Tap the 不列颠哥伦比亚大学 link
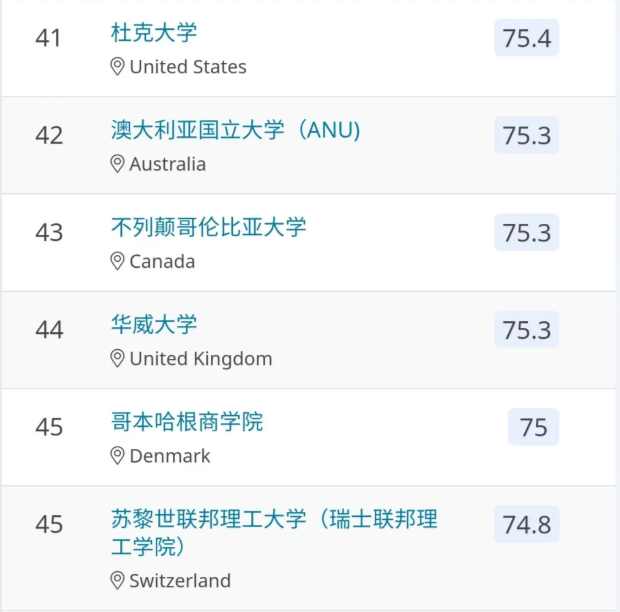This screenshot has height=612, width=620. click(208, 227)
